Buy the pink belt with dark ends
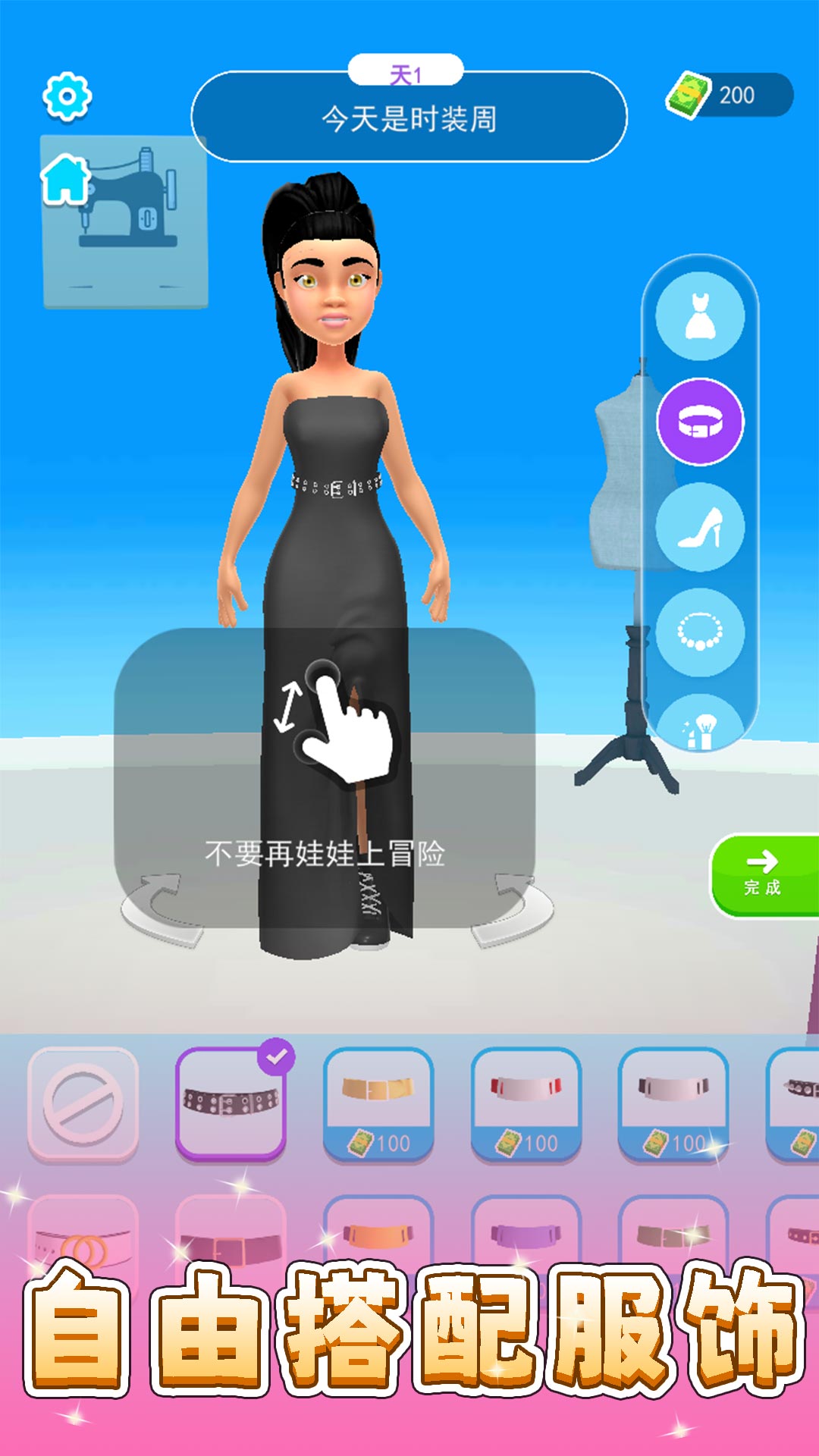819x1456 pixels. tap(673, 1104)
